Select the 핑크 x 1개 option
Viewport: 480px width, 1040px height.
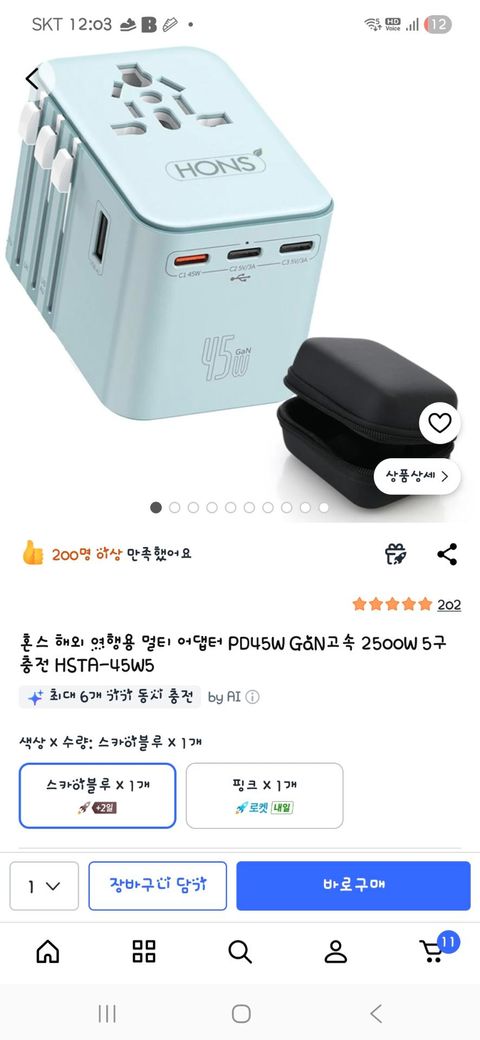[265, 796]
